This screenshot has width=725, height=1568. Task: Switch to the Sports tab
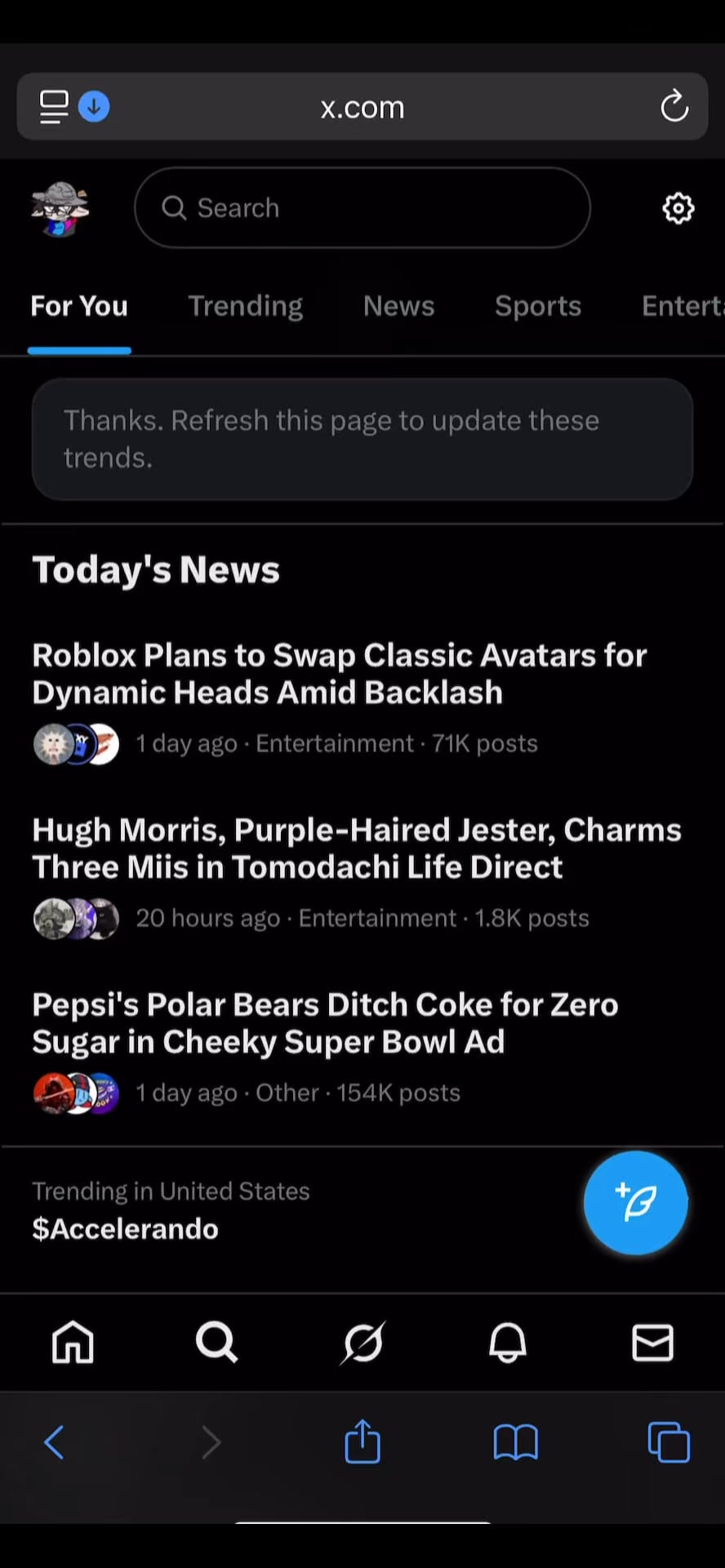pos(537,306)
